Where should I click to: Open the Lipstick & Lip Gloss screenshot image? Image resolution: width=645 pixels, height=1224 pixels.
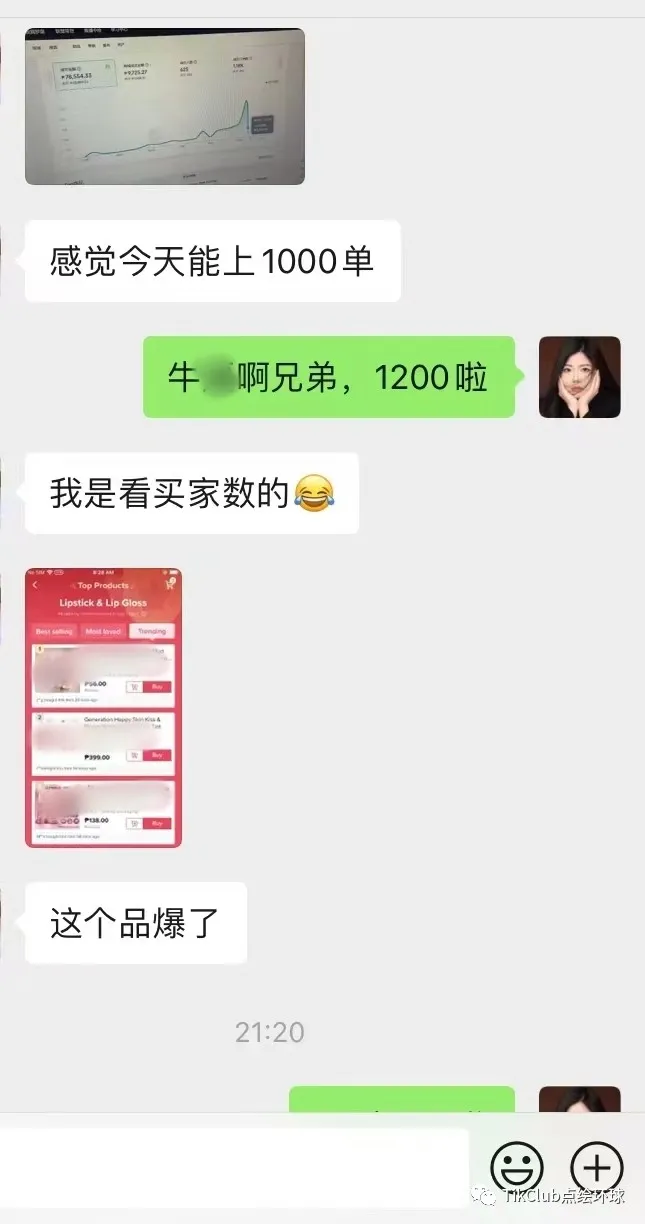coord(103,707)
